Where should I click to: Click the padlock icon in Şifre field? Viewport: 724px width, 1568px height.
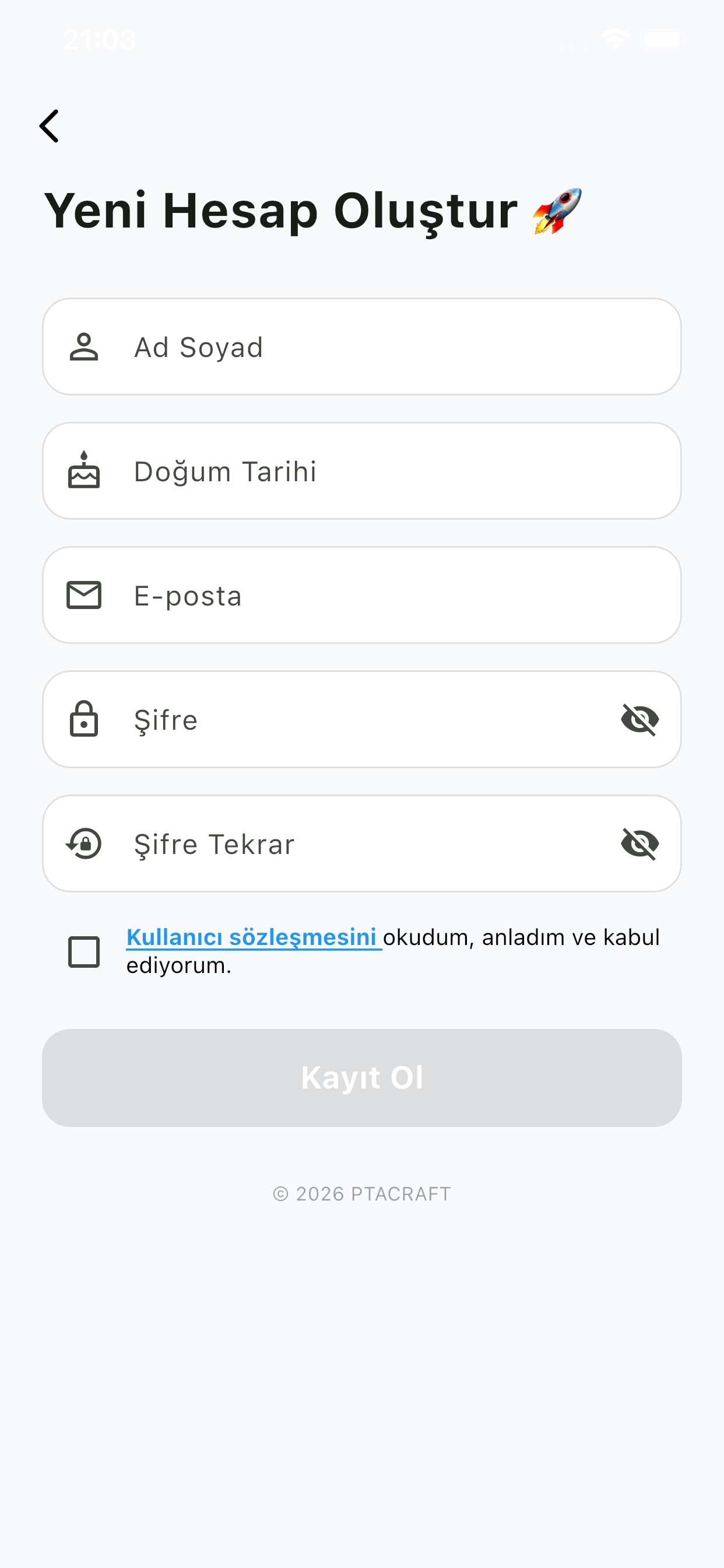[84, 719]
